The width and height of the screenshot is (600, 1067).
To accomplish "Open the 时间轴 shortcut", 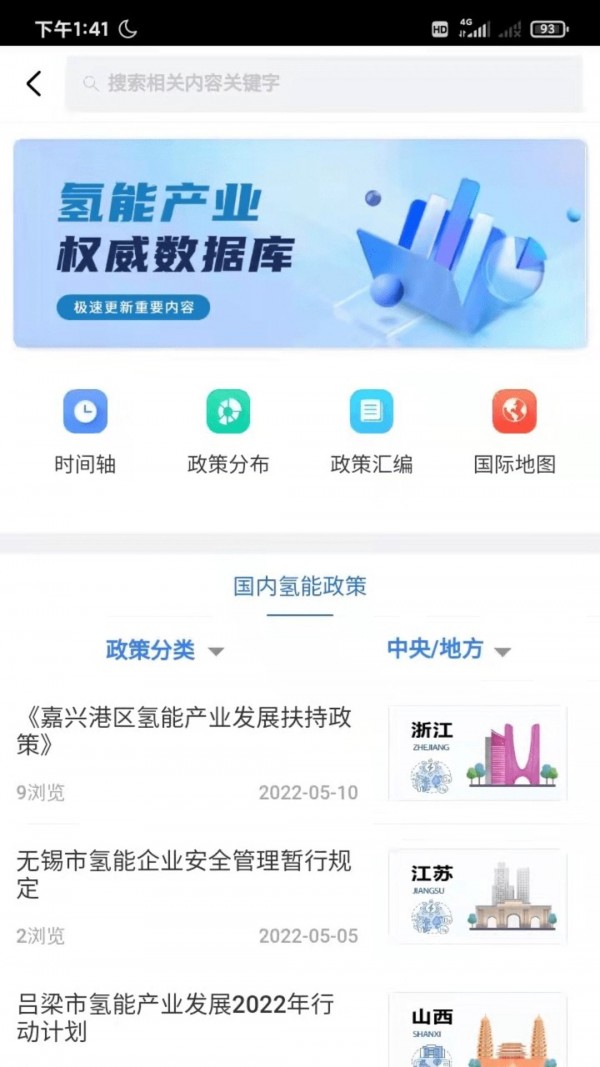I will point(85,431).
